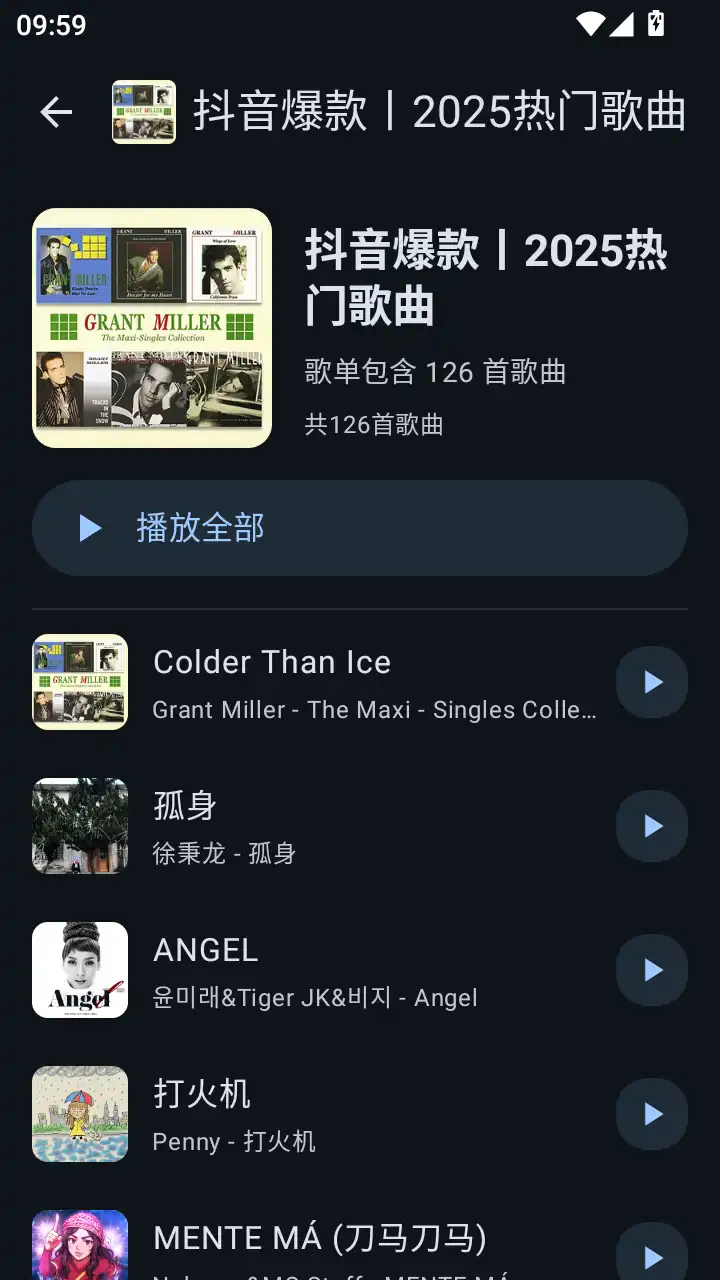720x1280 pixels.
Task: Tap the battery charging icon
Action: [655, 25]
